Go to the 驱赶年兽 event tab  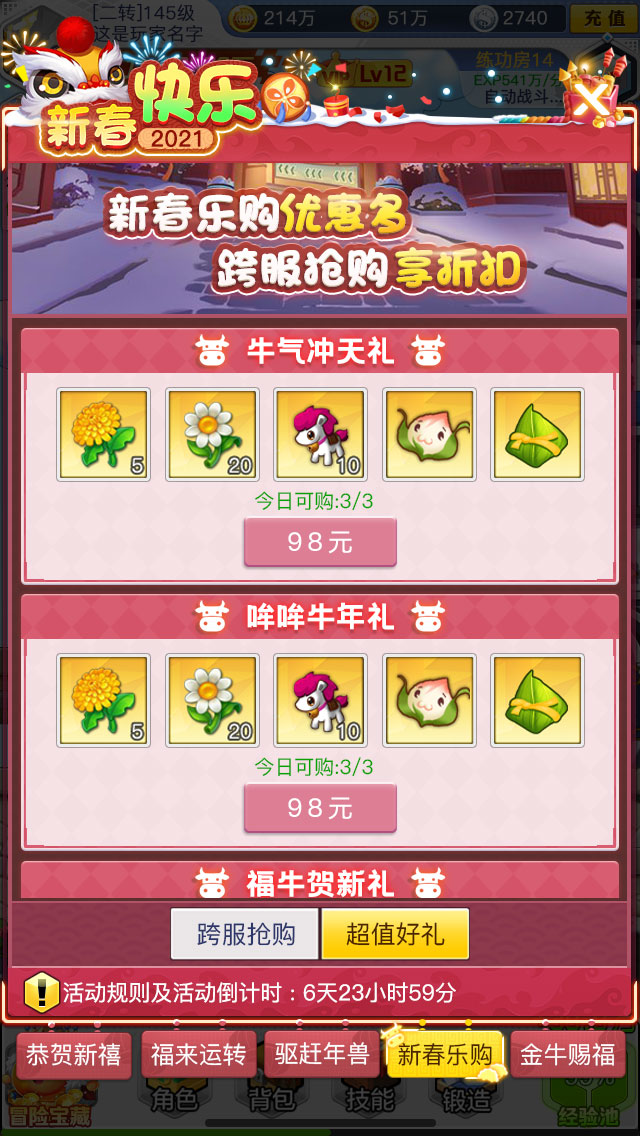tap(322, 1055)
